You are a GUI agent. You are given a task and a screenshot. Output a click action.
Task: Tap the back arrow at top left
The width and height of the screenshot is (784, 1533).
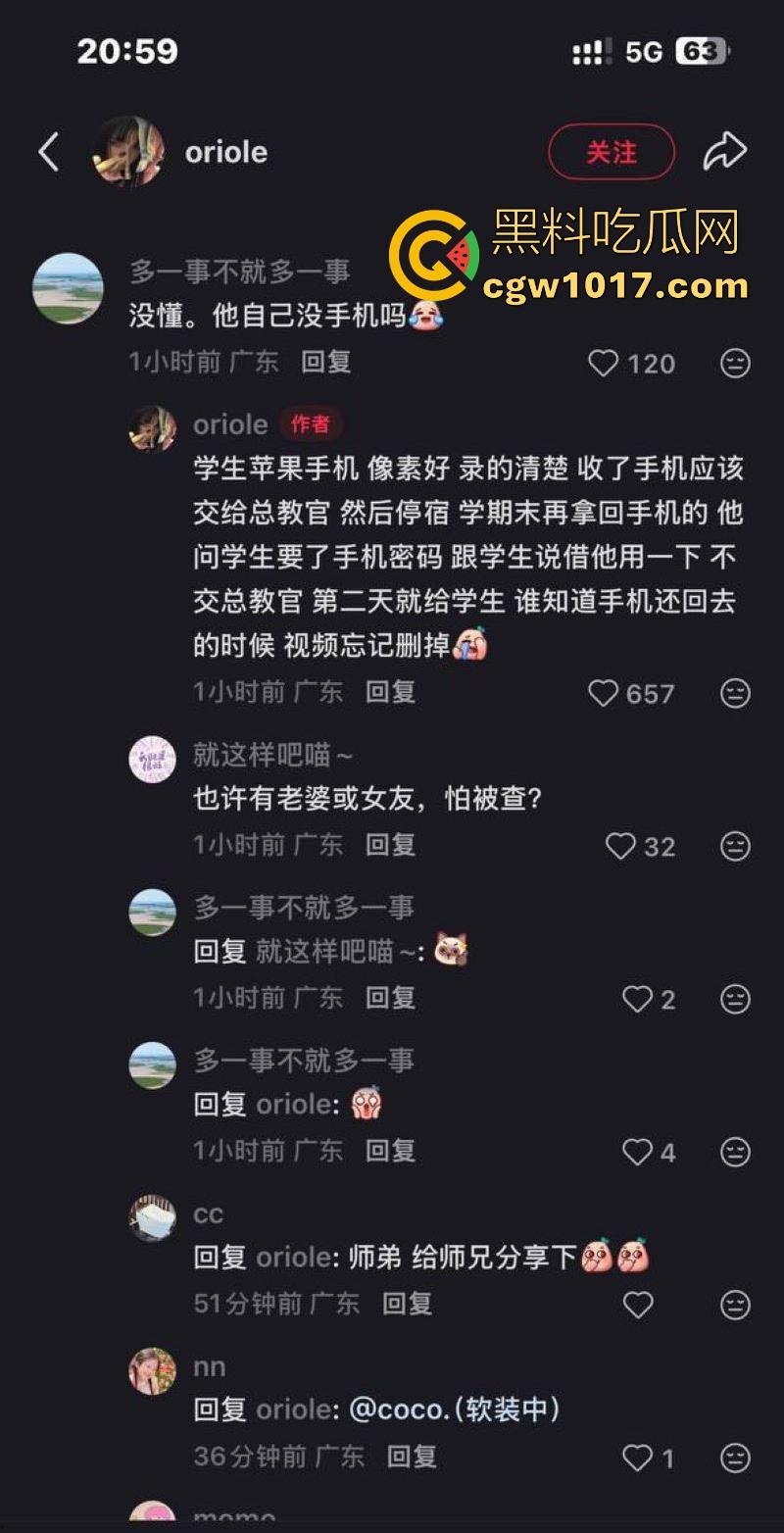pyautogui.click(x=49, y=152)
